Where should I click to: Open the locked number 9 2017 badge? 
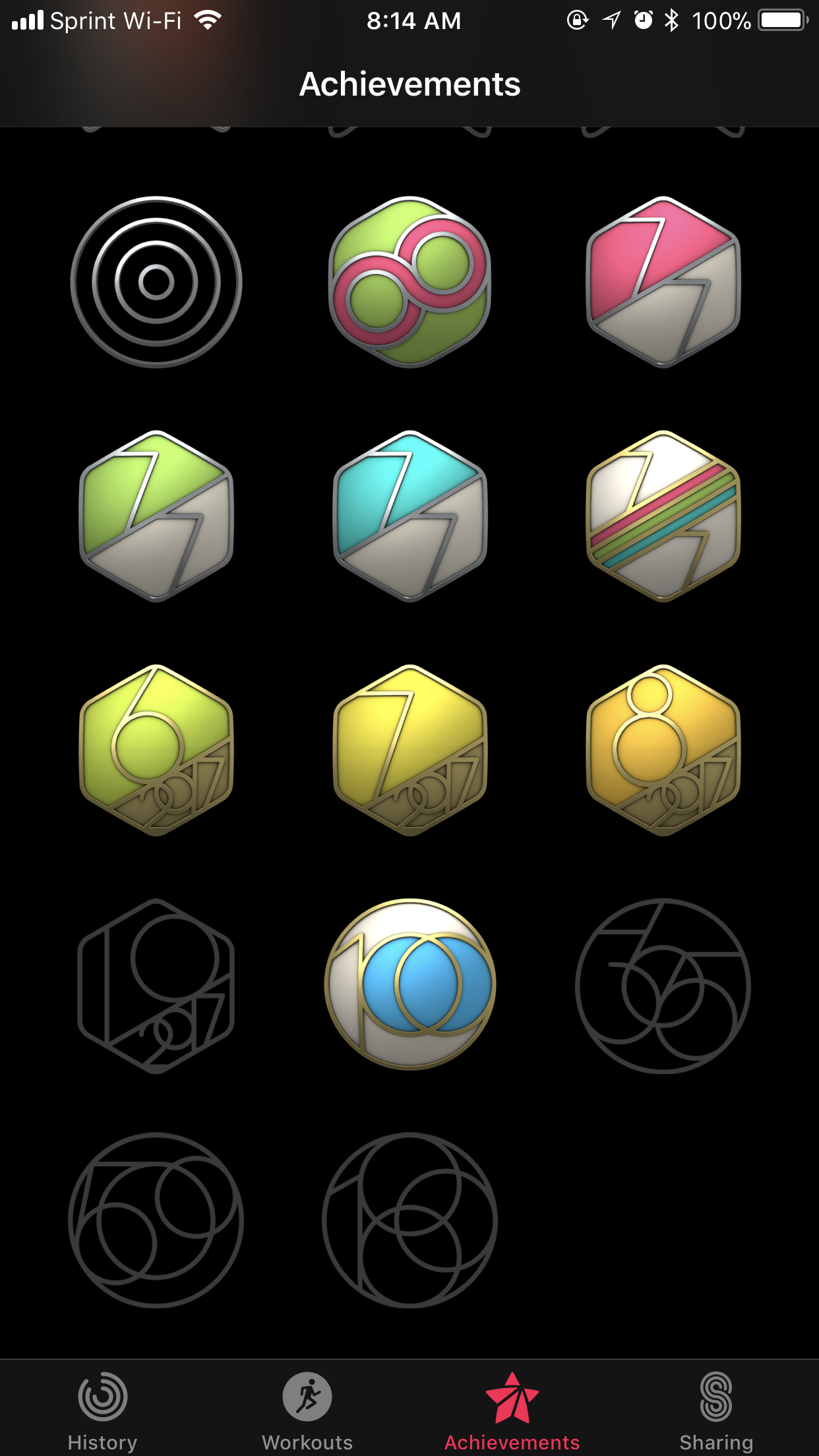156,985
